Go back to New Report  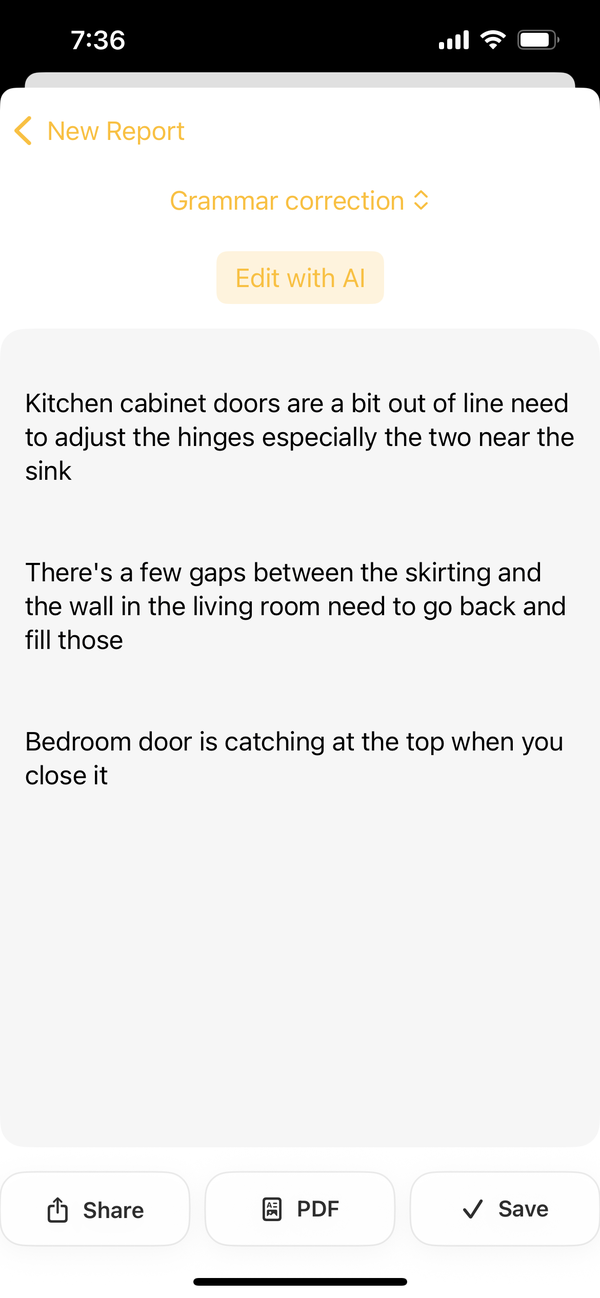point(100,131)
